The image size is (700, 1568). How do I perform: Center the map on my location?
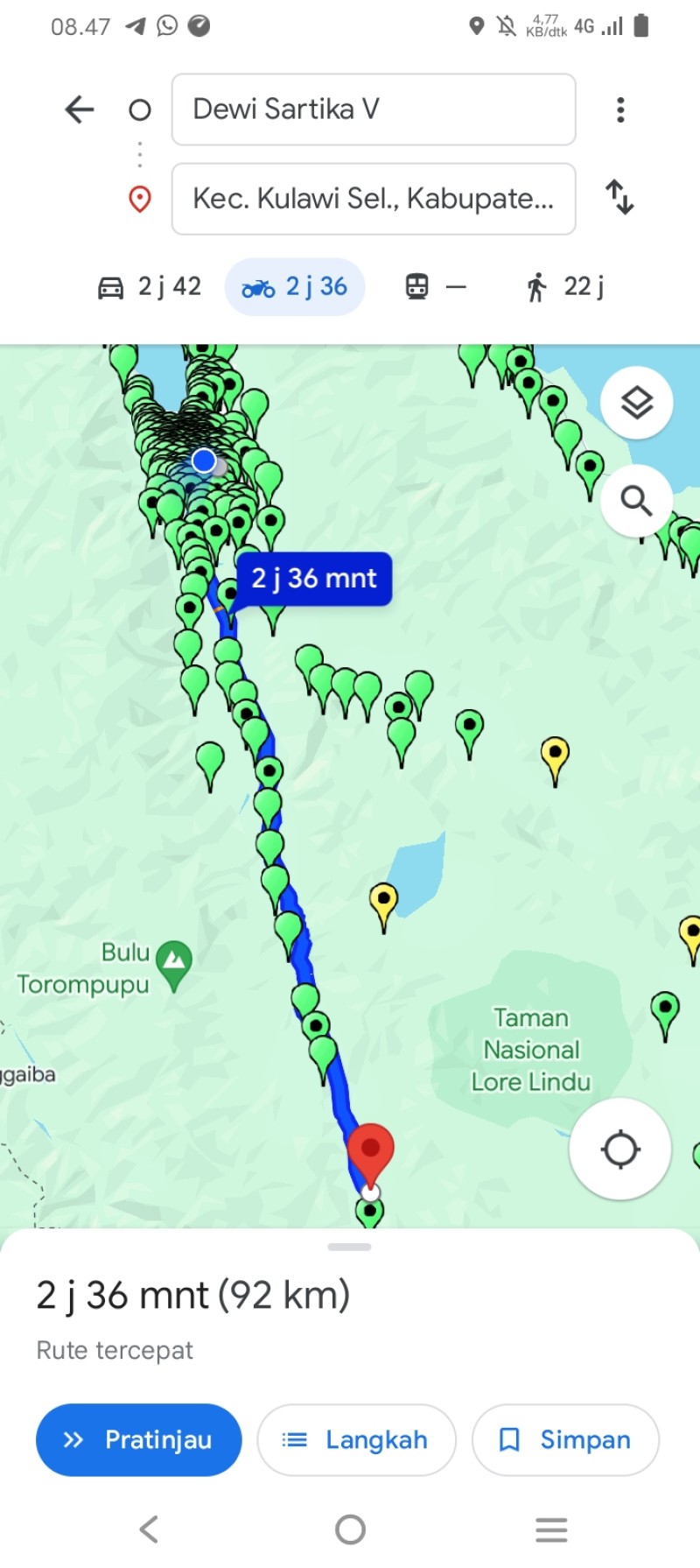click(620, 1149)
